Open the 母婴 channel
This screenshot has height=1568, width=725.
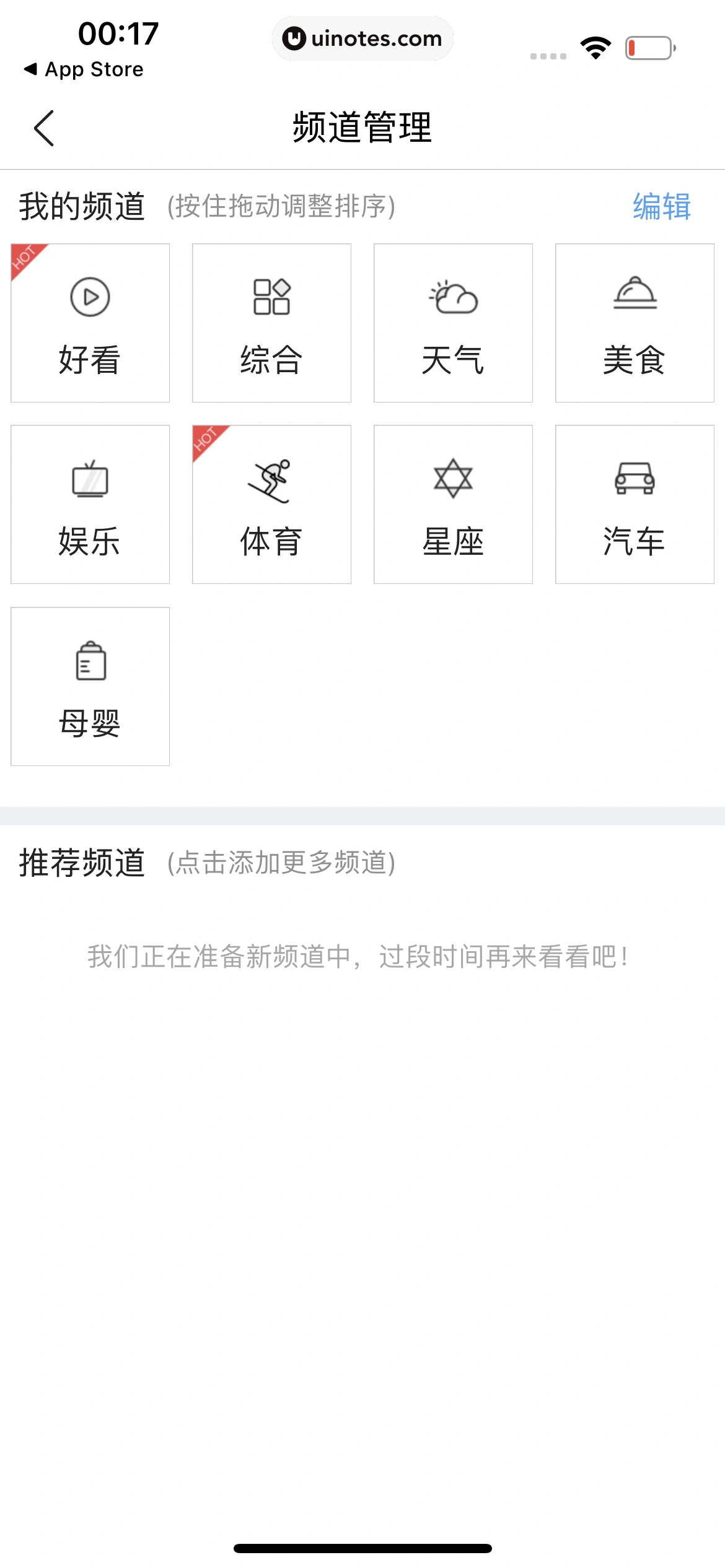[90, 686]
